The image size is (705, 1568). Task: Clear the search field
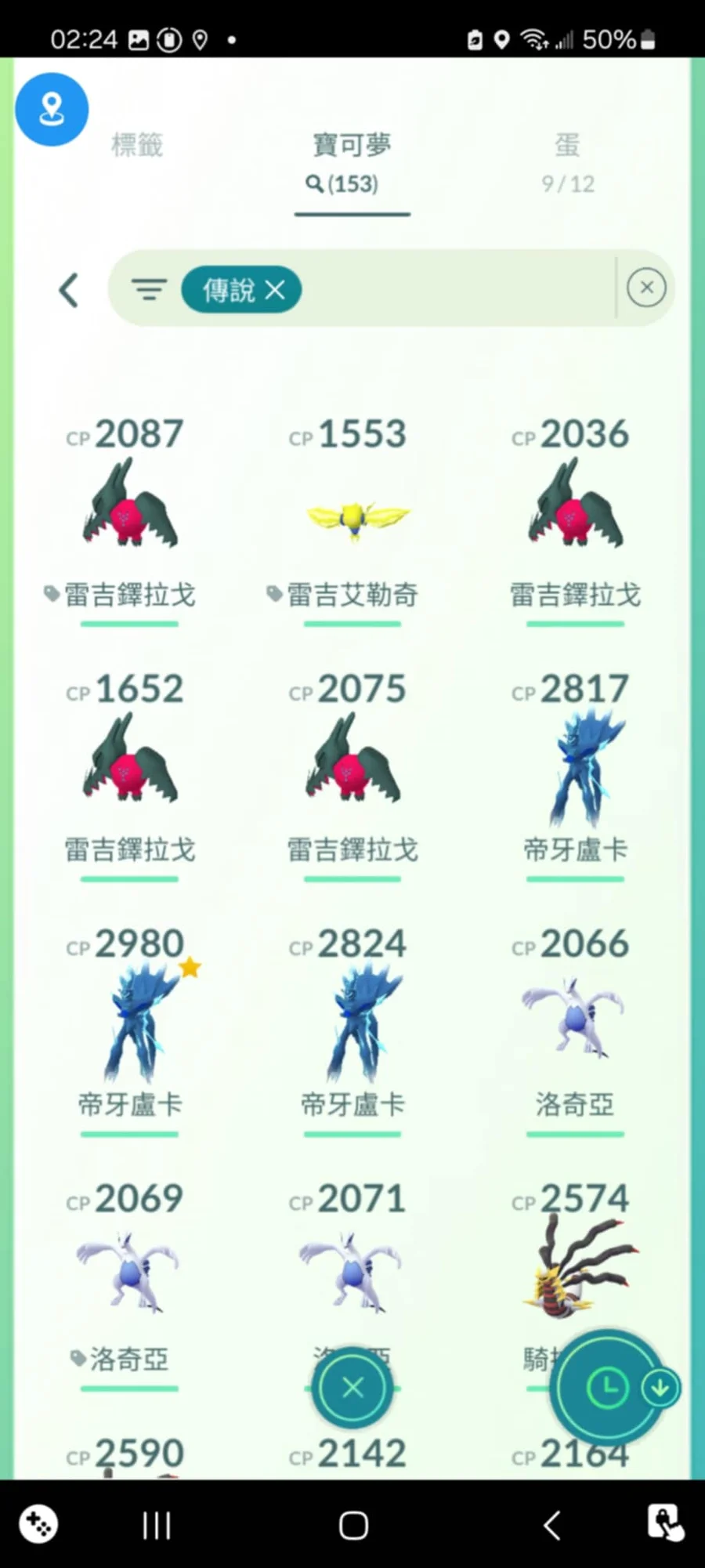(x=646, y=288)
